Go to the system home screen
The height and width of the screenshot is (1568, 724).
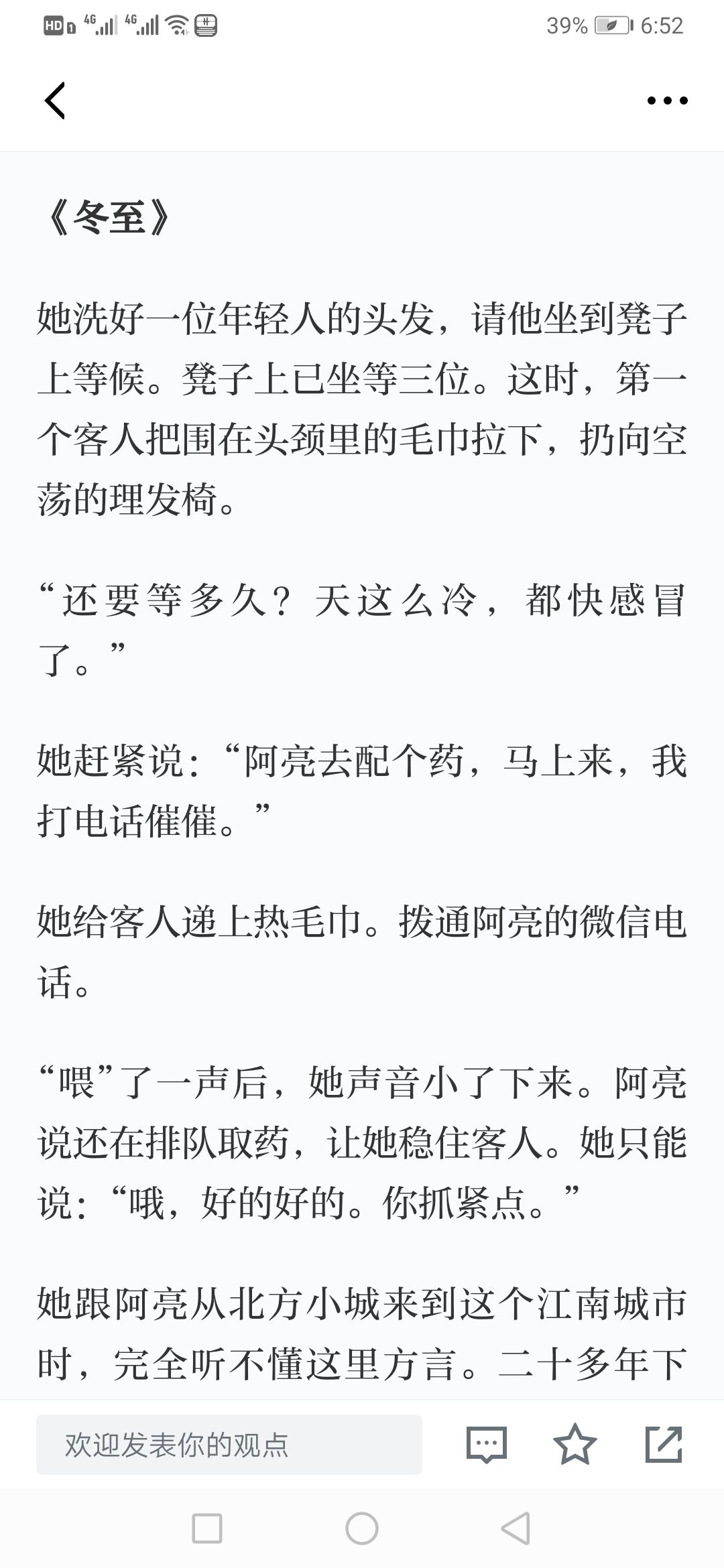[x=362, y=1528]
